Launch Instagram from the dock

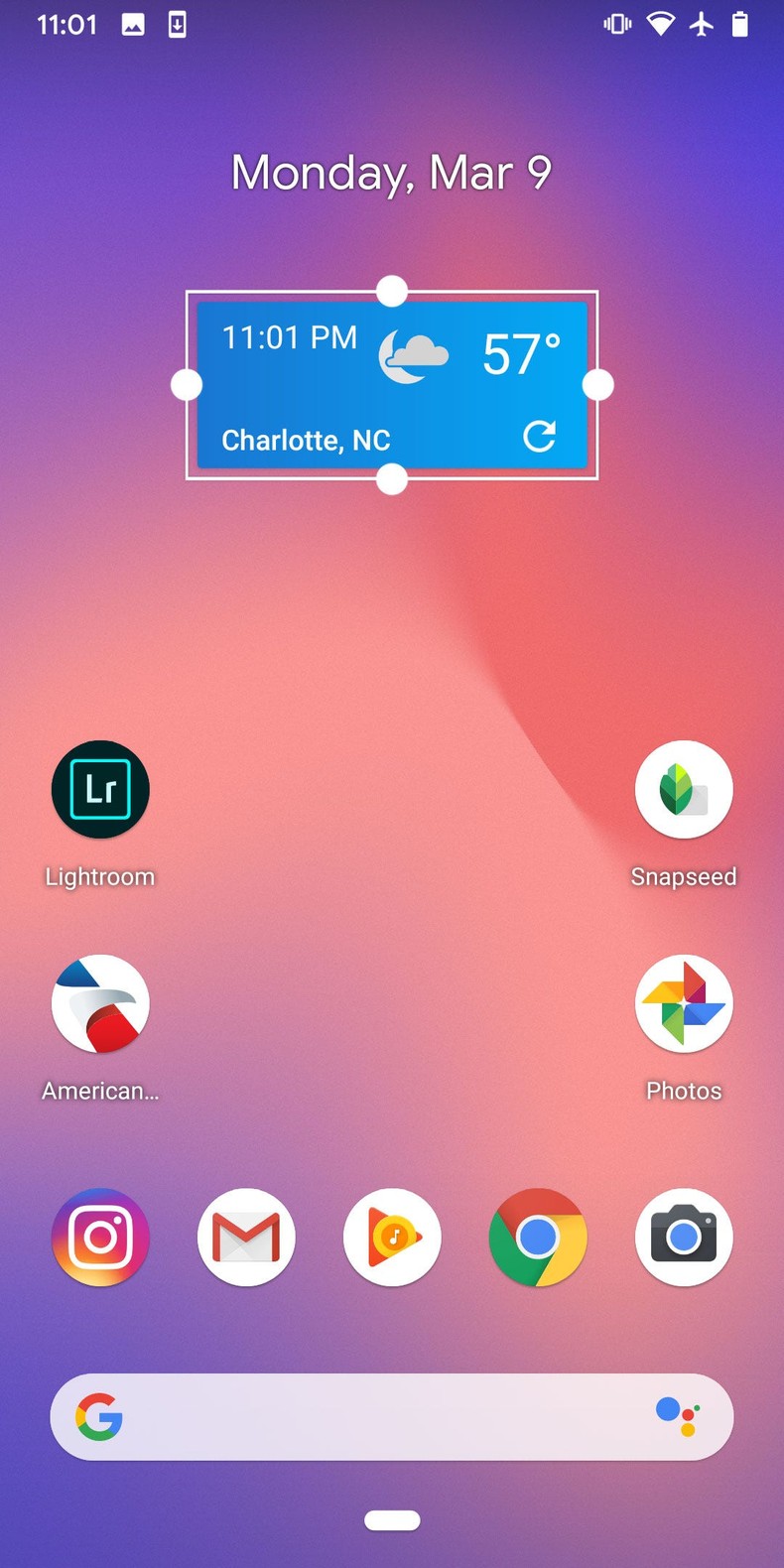(99, 1238)
